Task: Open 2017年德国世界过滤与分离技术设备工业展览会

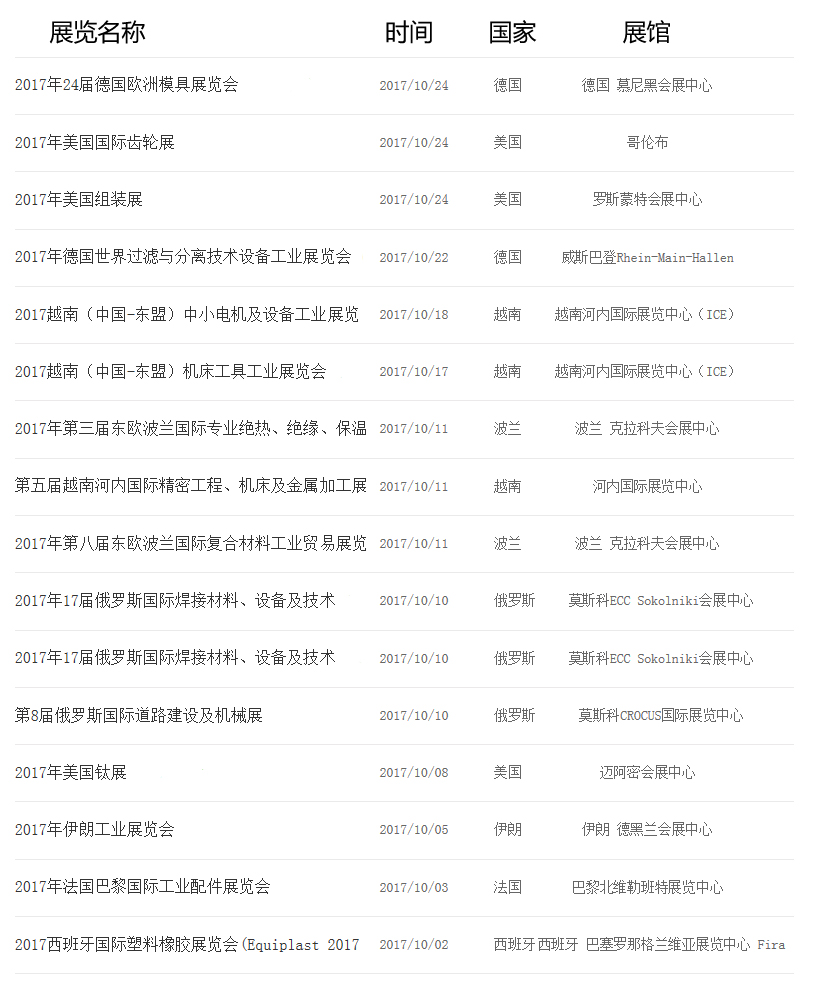Action: pyautogui.click(x=182, y=257)
